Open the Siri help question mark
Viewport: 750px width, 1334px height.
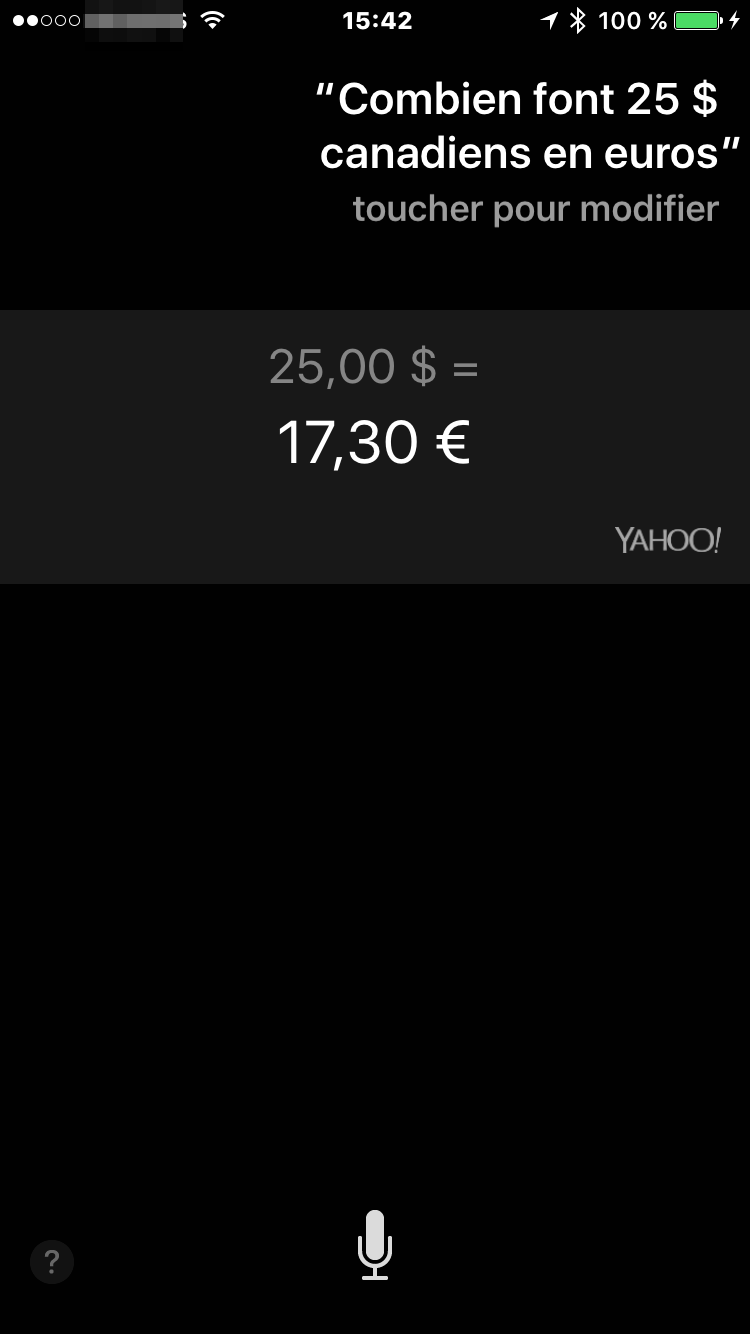tap(52, 1261)
